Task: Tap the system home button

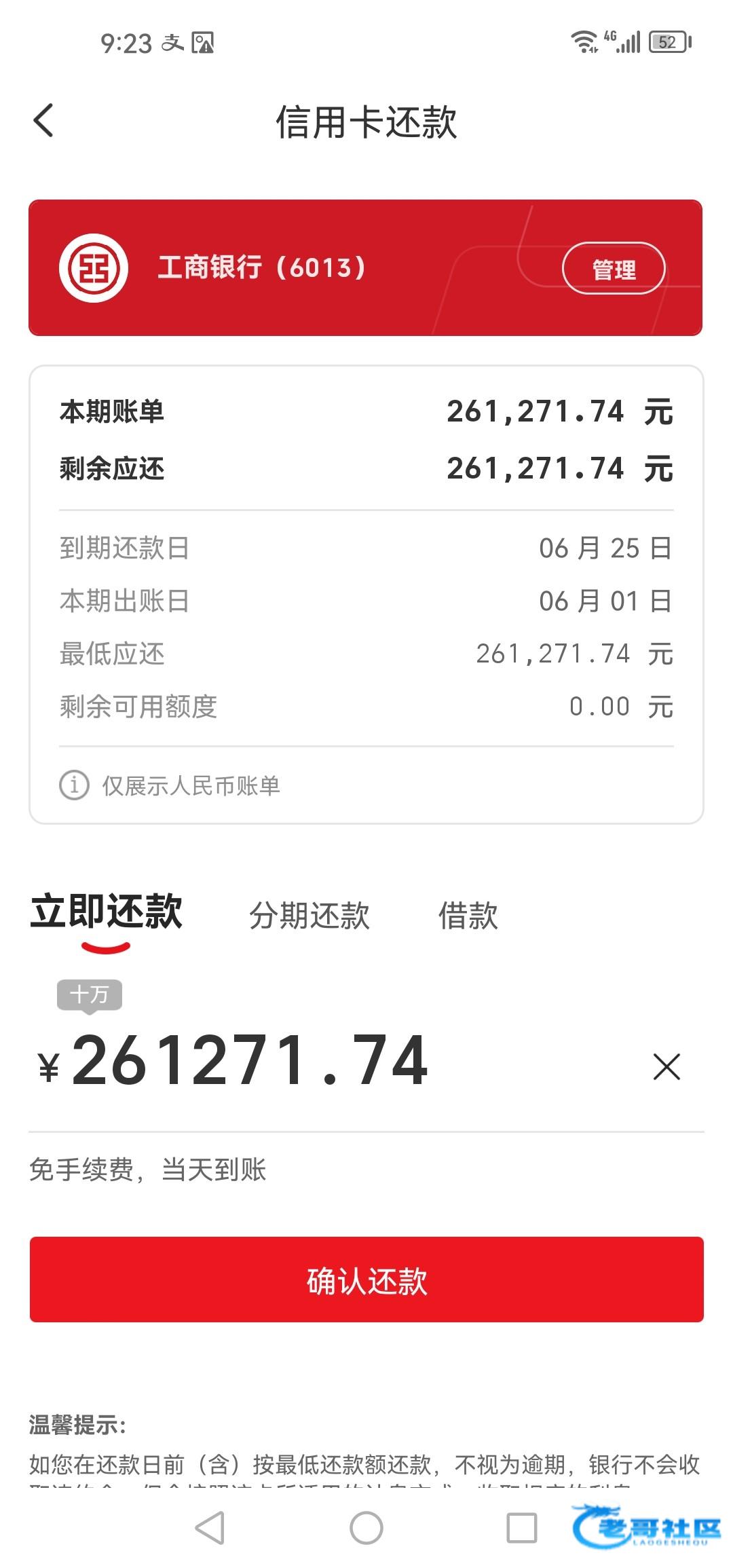Action: (366, 1529)
